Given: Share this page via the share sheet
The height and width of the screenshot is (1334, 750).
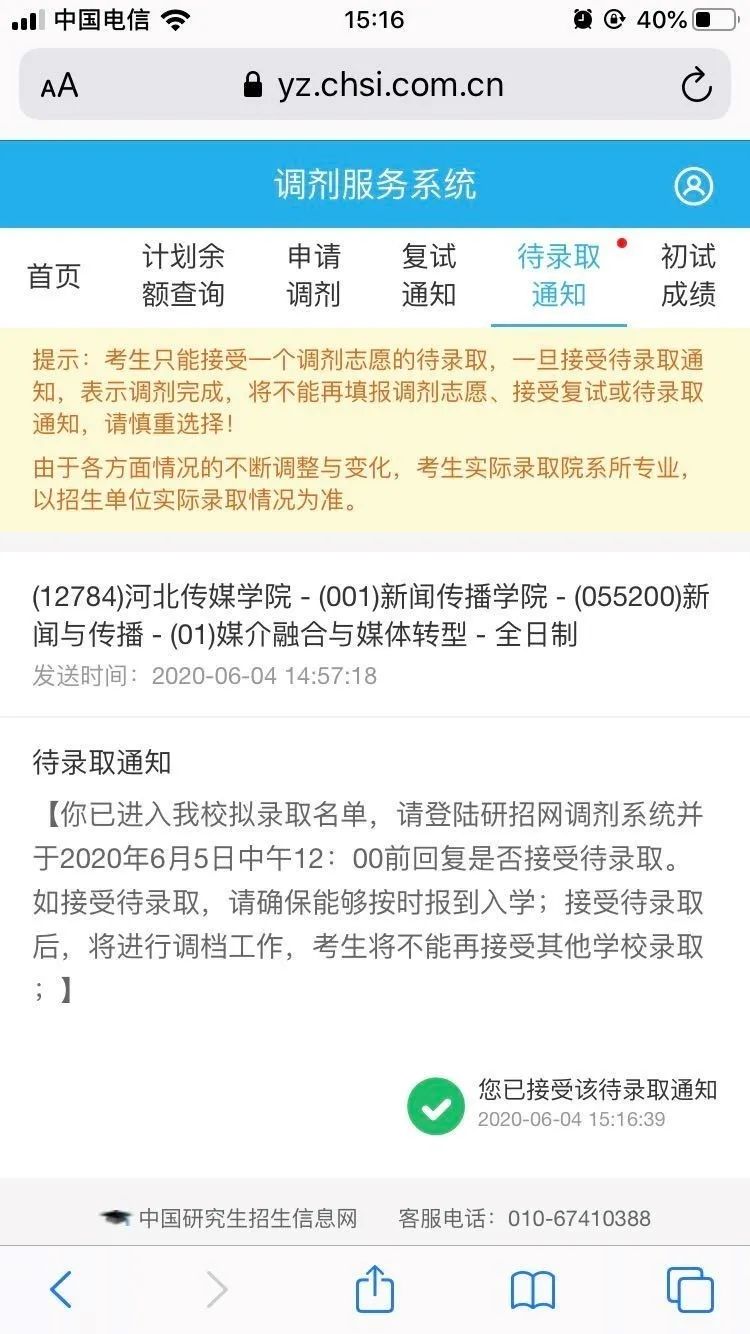Looking at the screenshot, I should point(375,1288).
